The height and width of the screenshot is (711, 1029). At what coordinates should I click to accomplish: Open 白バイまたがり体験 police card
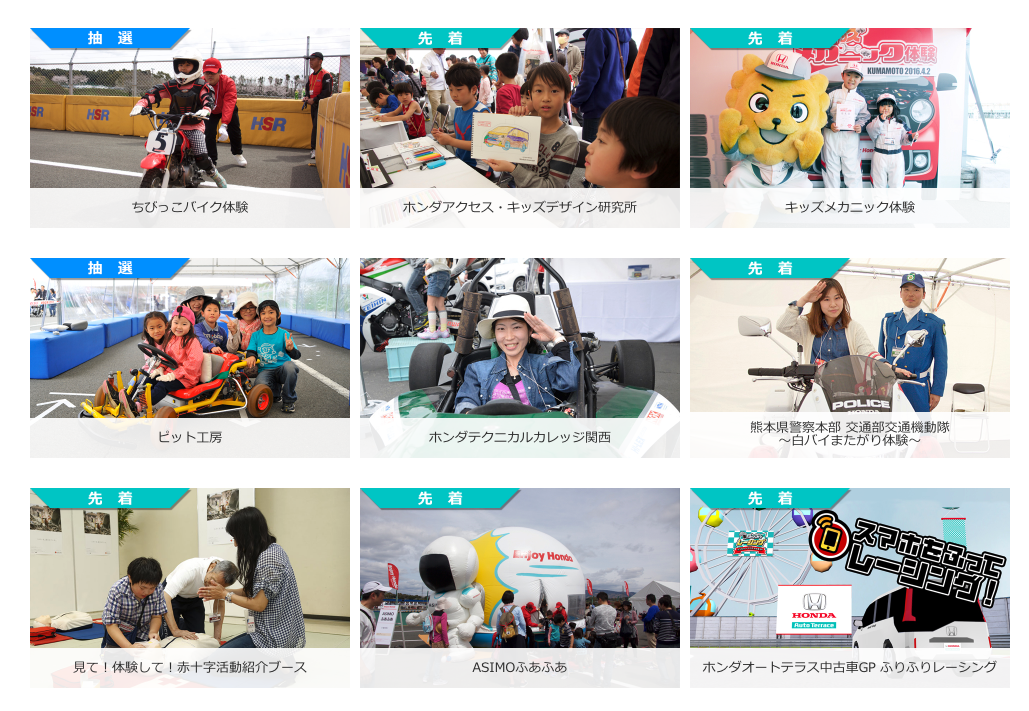coord(850,358)
